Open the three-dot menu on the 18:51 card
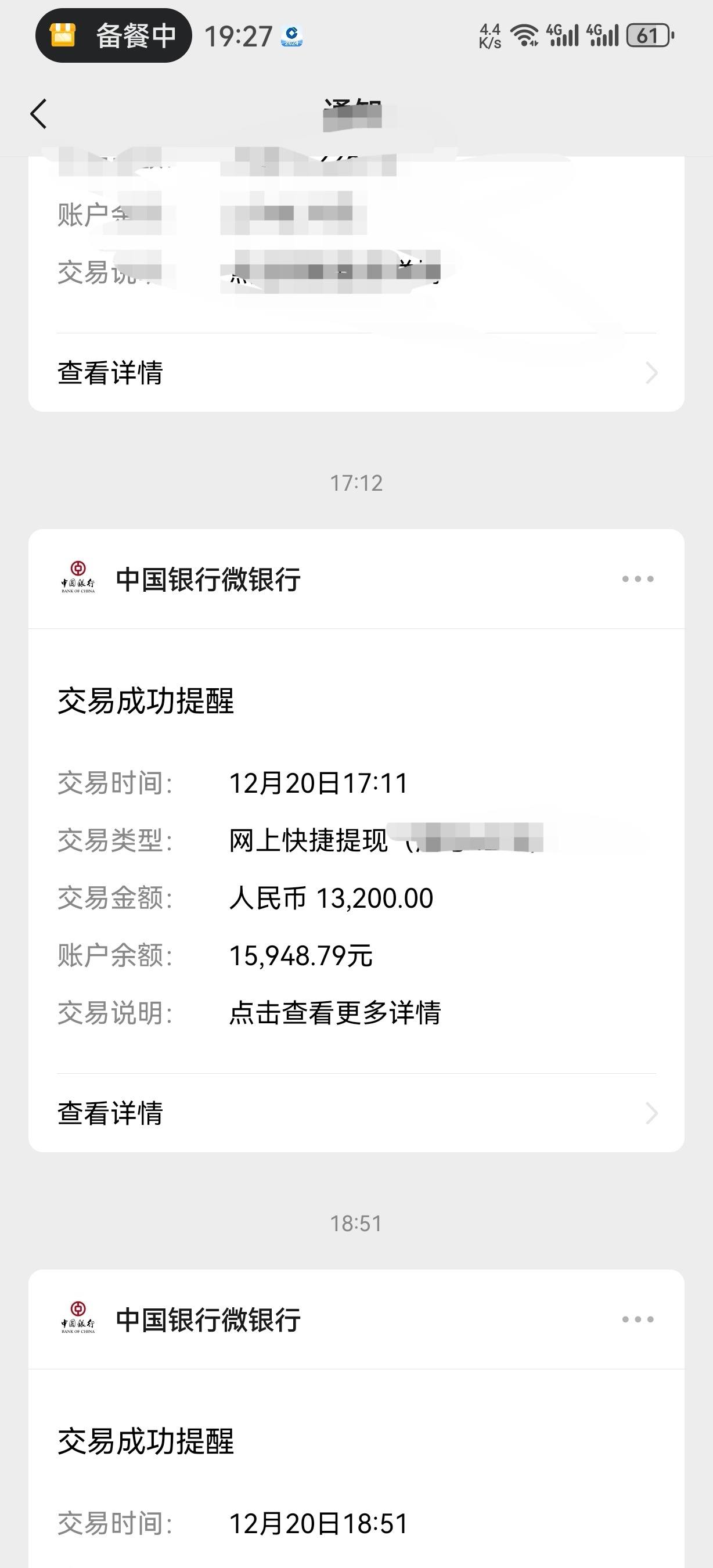Image resolution: width=713 pixels, height=1568 pixels. 638,1319
